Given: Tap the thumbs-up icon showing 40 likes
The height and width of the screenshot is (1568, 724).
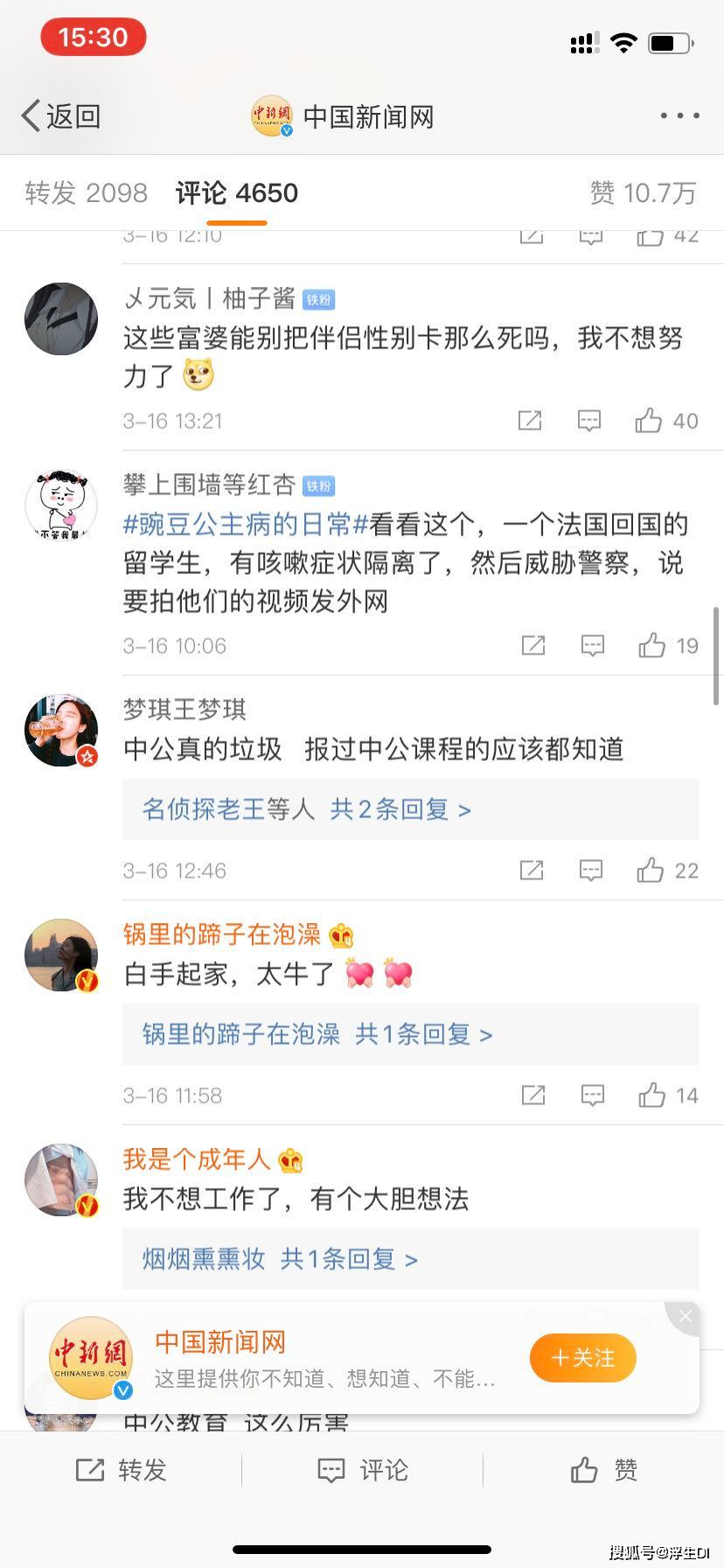Looking at the screenshot, I should point(648,420).
